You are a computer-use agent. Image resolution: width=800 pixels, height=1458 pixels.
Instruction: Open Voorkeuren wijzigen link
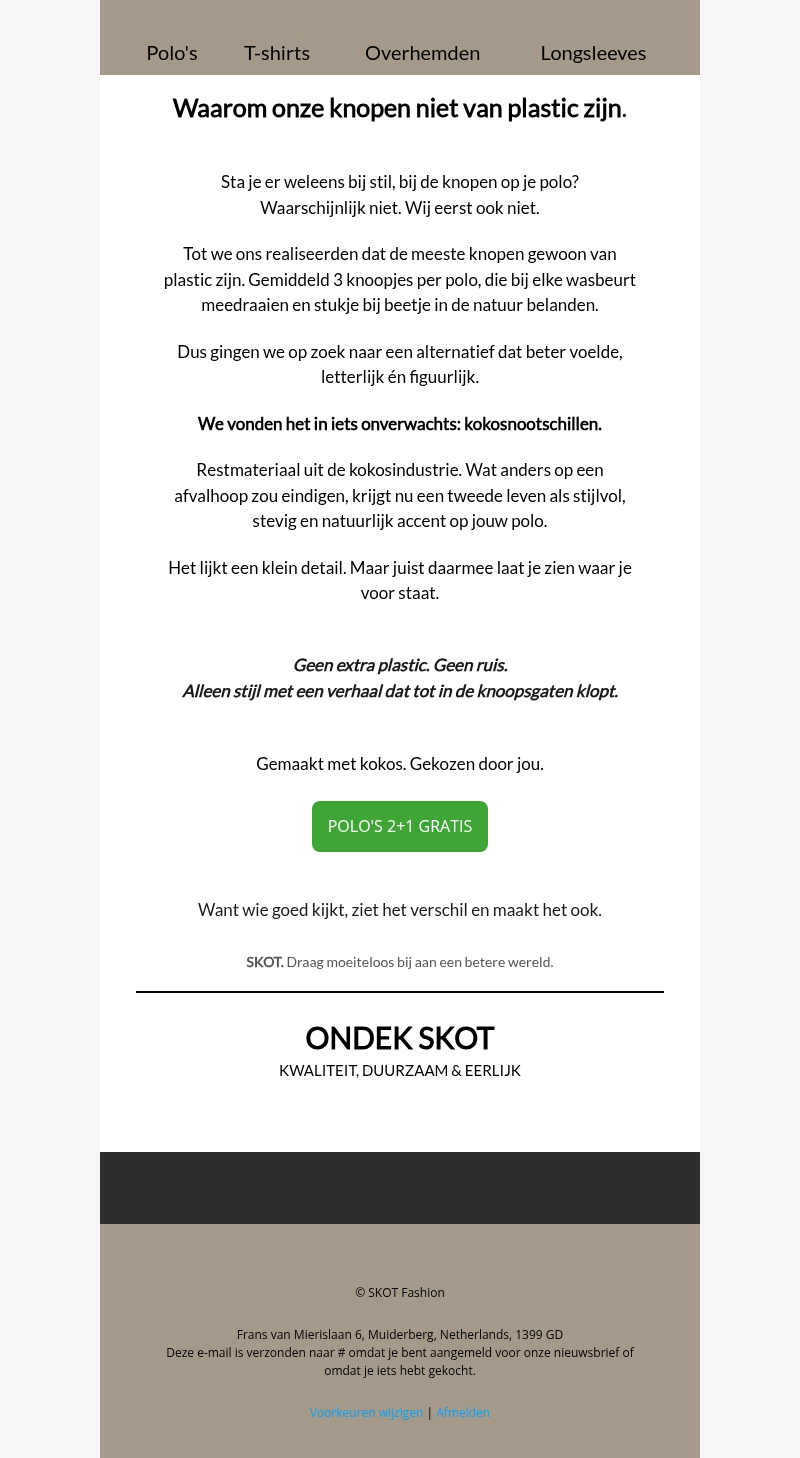point(366,1412)
